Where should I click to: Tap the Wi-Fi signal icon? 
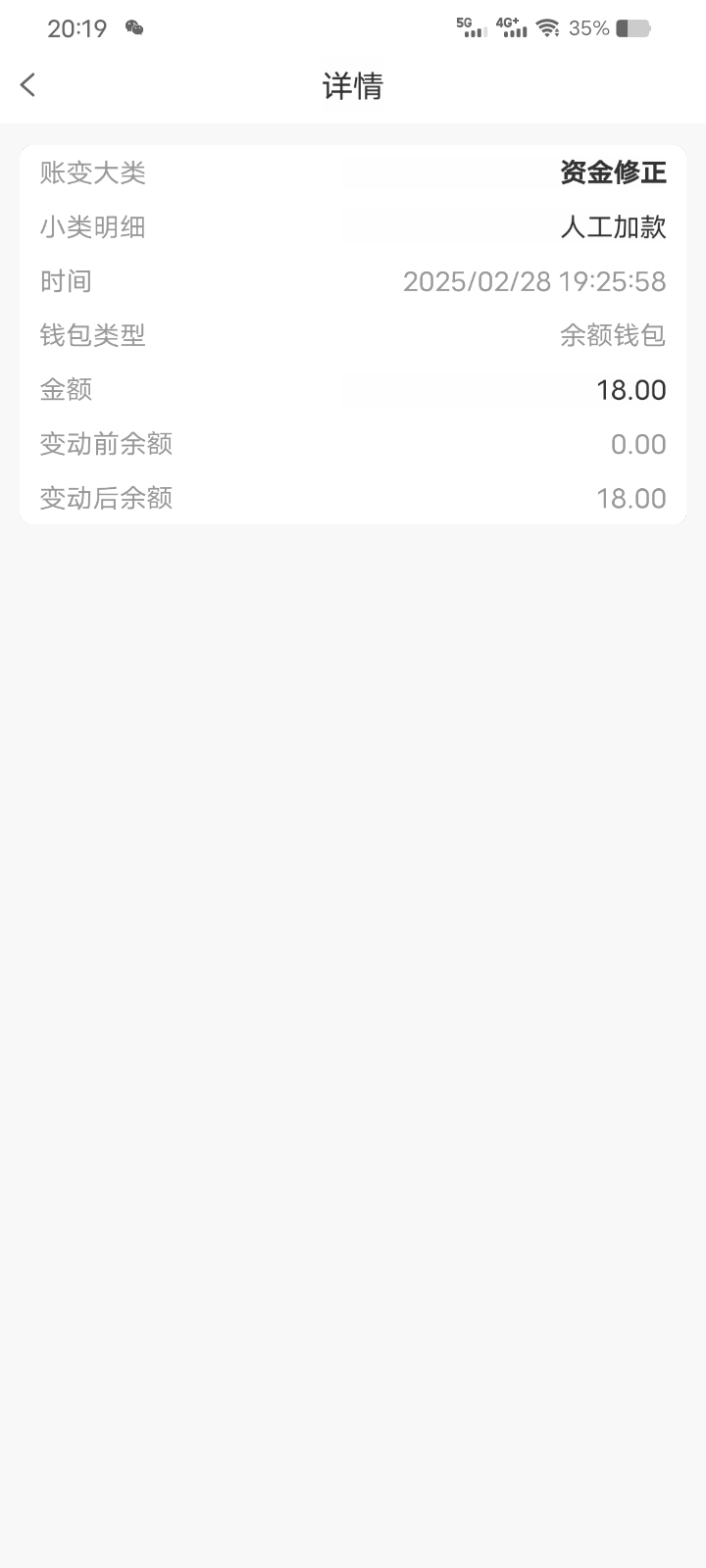[x=548, y=27]
